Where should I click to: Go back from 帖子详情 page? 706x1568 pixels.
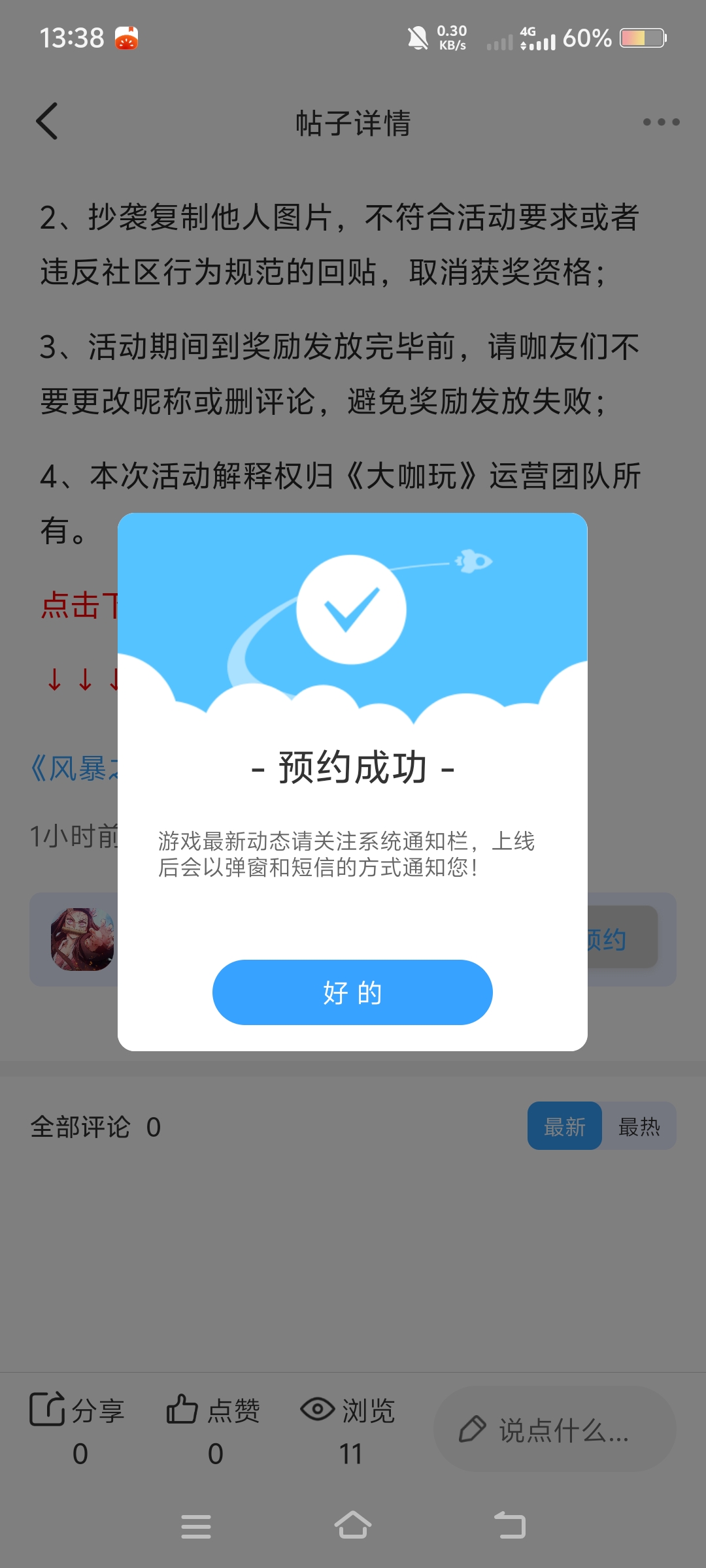coord(48,122)
